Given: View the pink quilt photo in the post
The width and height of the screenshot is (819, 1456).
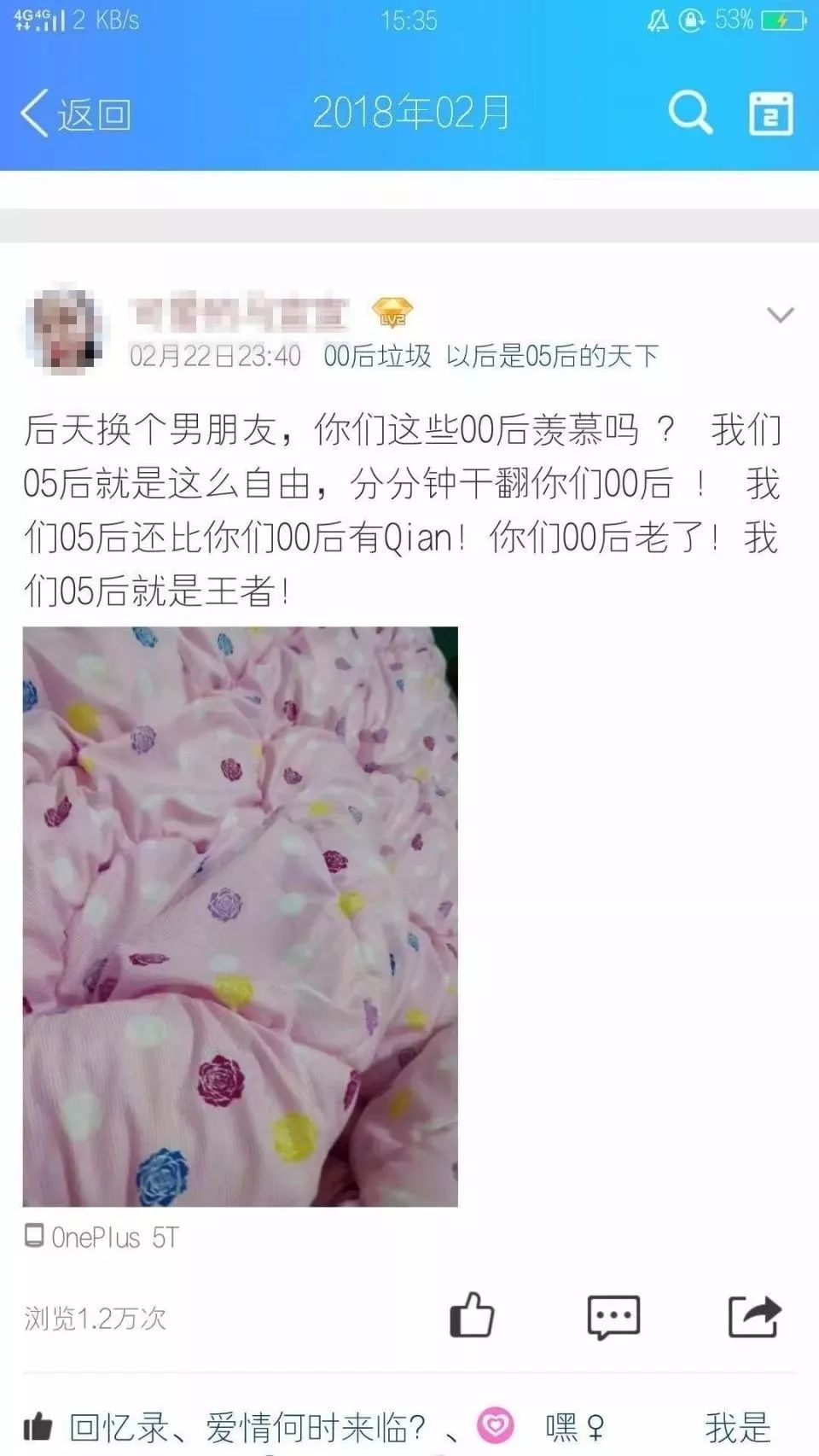Looking at the screenshot, I should [x=240, y=916].
